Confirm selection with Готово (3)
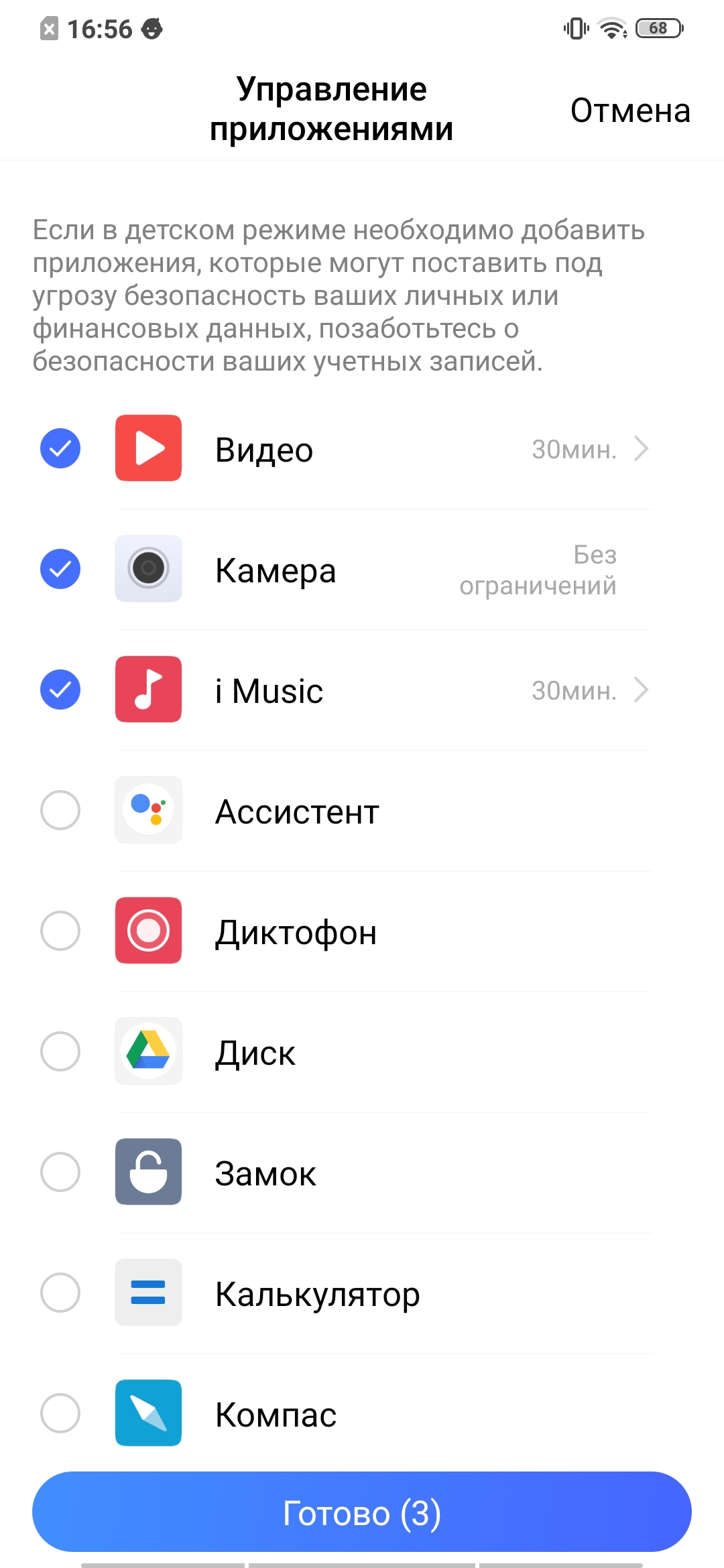The height and width of the screenshot is (1568, 724). (x=362, y=1512)
